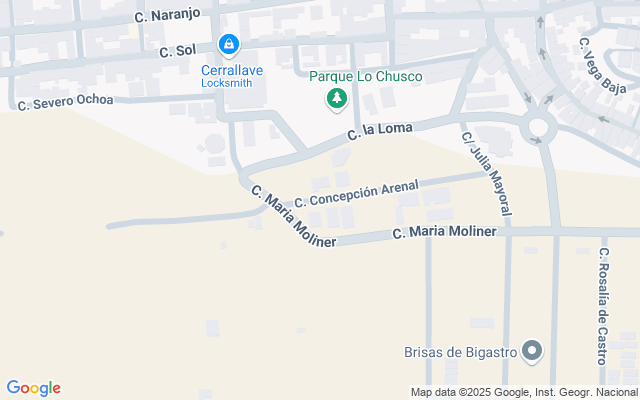Open the Cerrallave Locksmith map pin
This screenshot has height=400, width=640.
click(x=229, y=46)
